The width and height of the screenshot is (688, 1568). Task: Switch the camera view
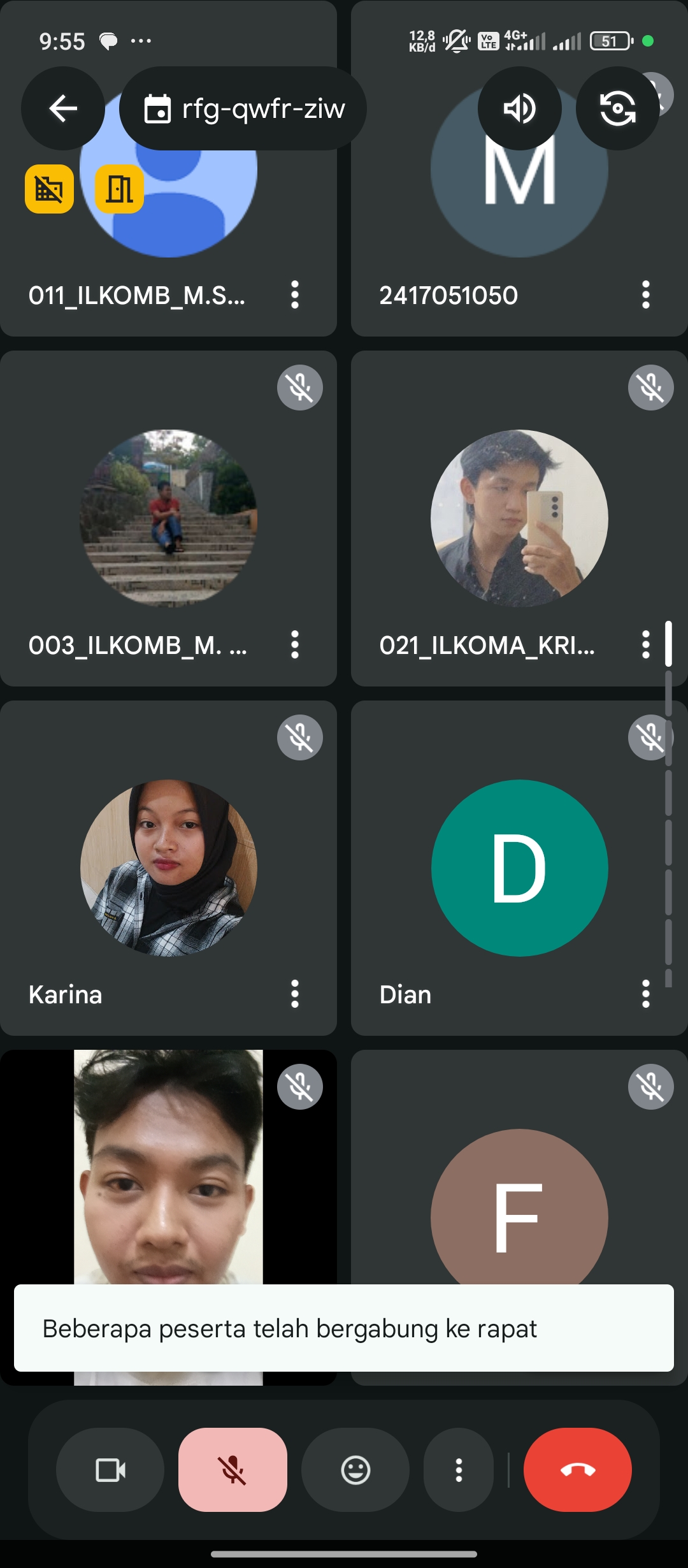pos(617,108)
